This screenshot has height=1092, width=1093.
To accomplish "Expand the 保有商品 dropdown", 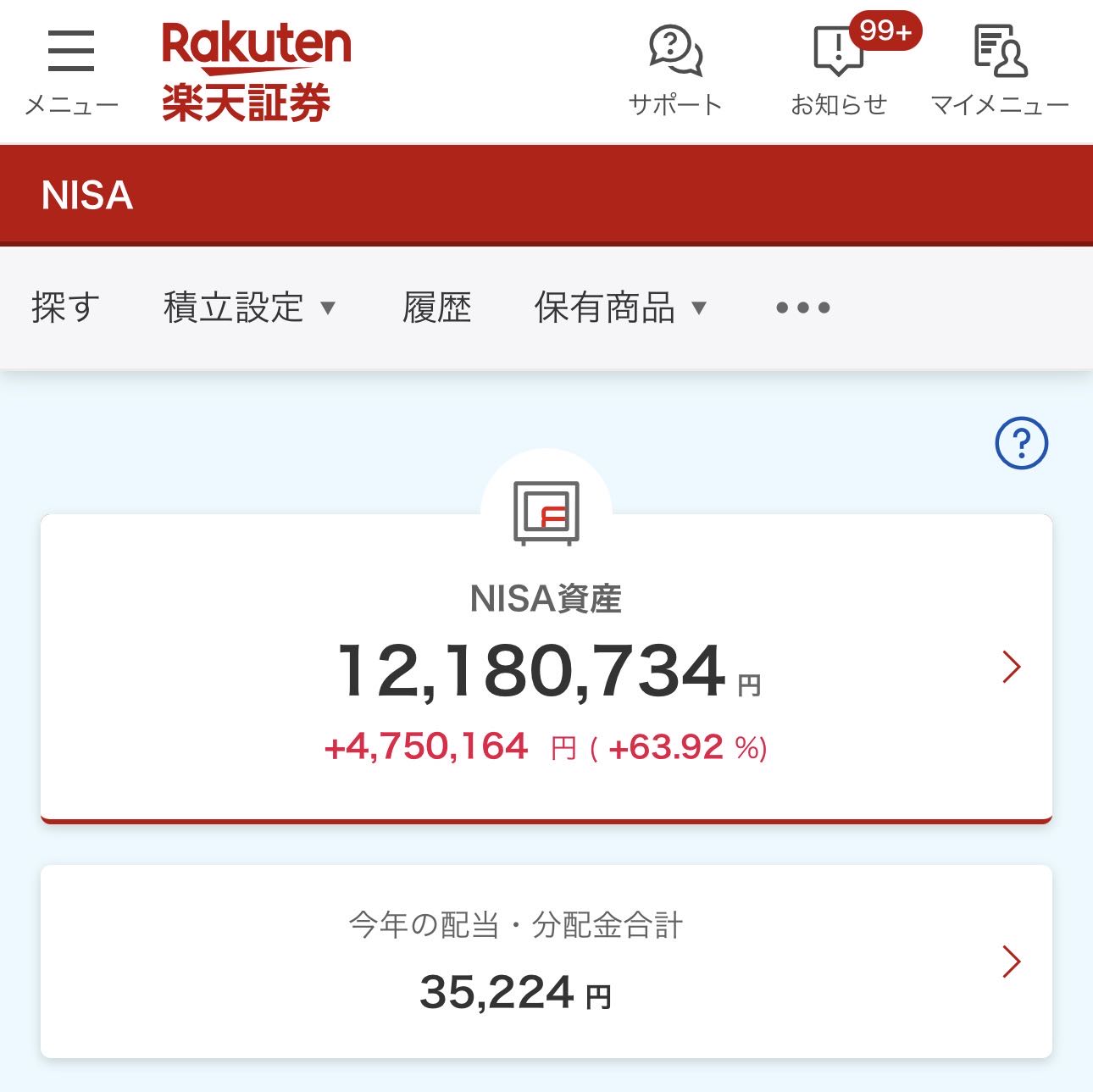I will coord(620,308).
